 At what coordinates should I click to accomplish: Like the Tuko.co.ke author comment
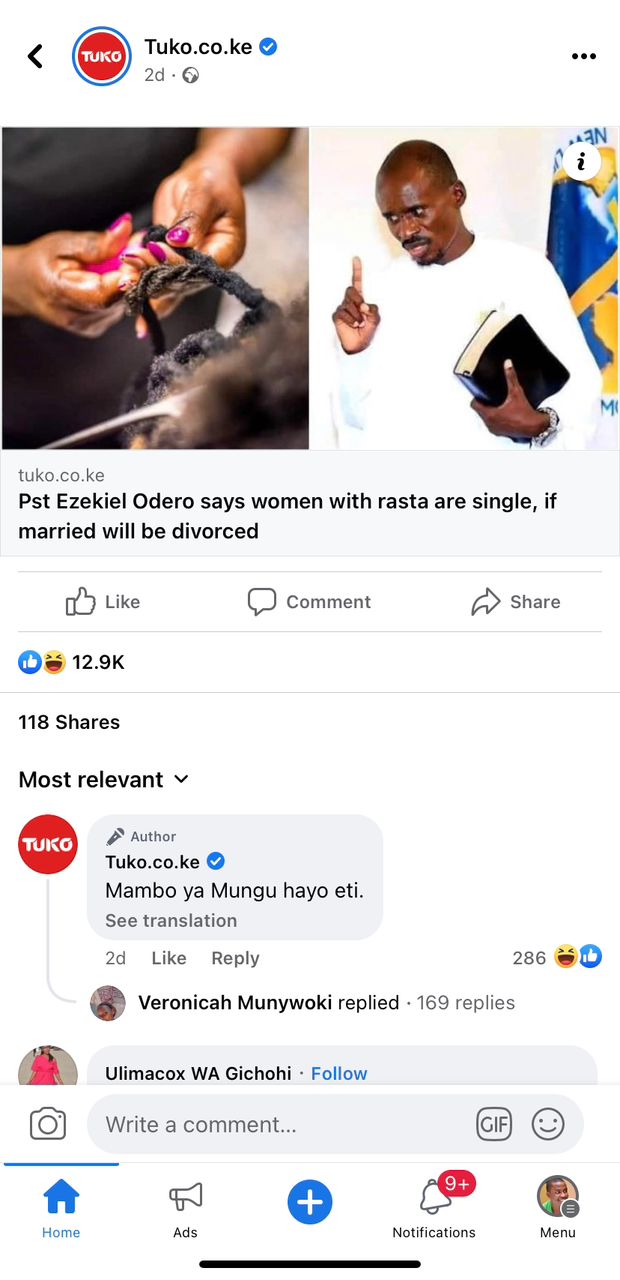[x=168, y=958]
